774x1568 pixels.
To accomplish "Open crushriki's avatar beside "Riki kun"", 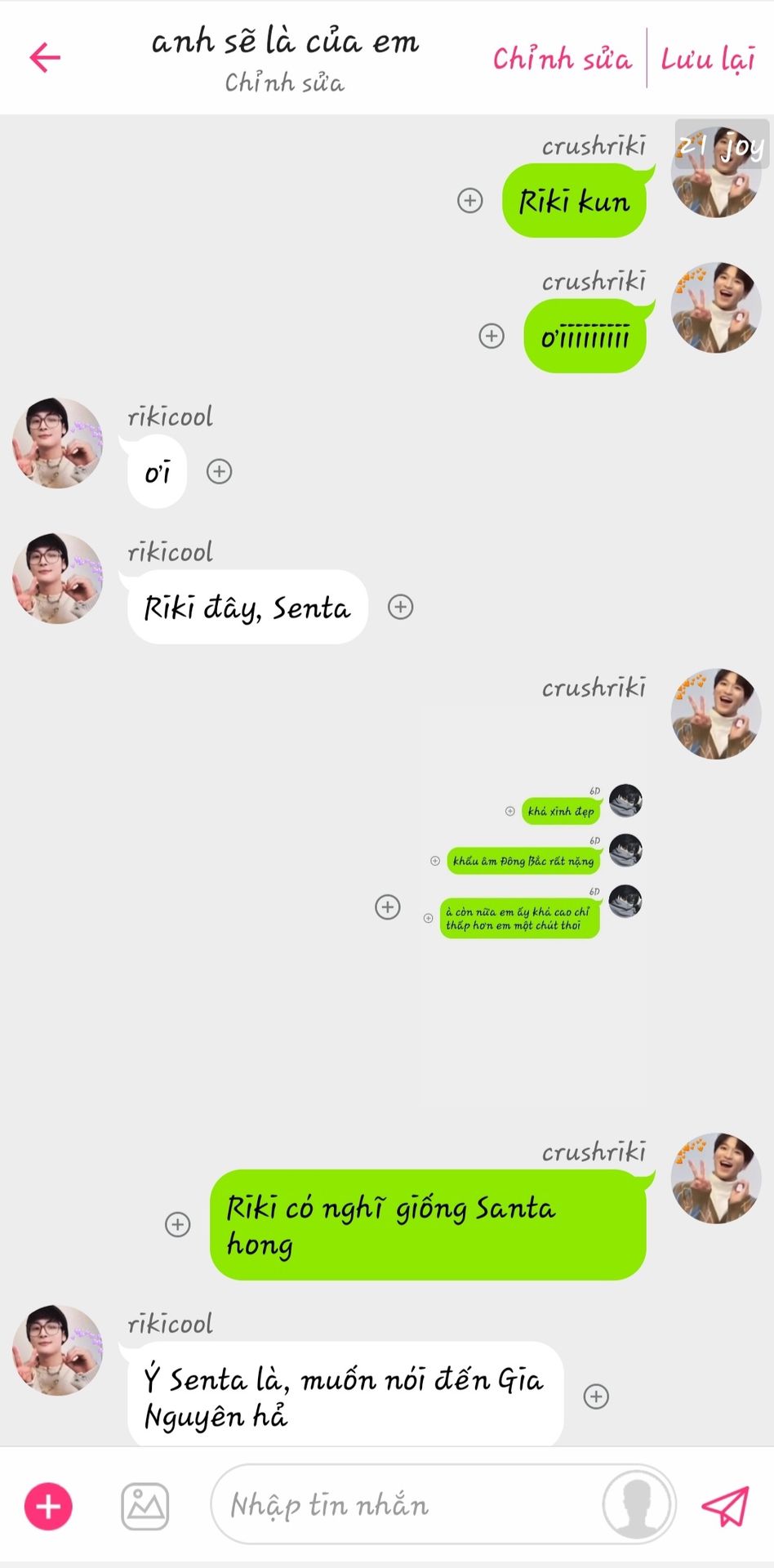I will 715,172.
